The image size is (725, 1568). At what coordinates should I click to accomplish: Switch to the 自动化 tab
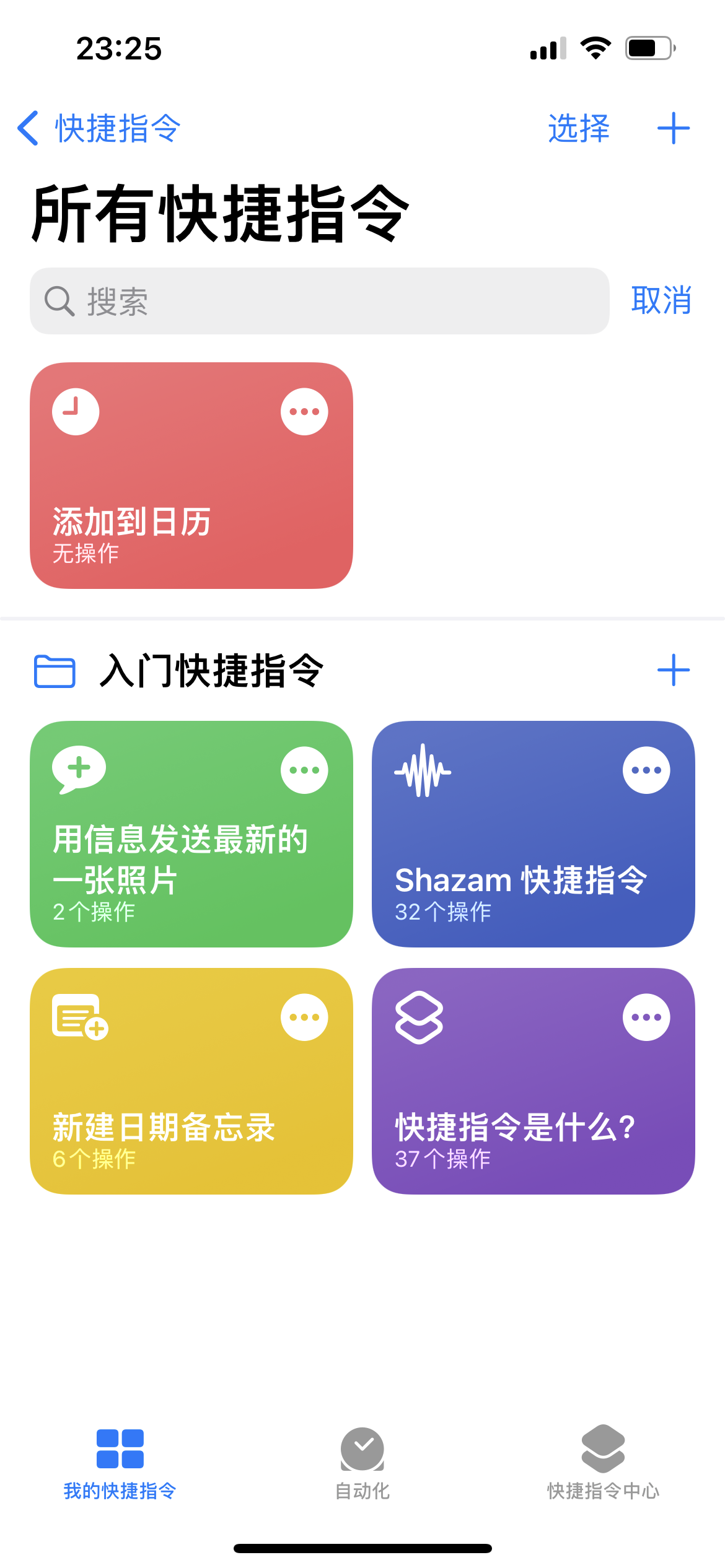(x=362, y=1464)
